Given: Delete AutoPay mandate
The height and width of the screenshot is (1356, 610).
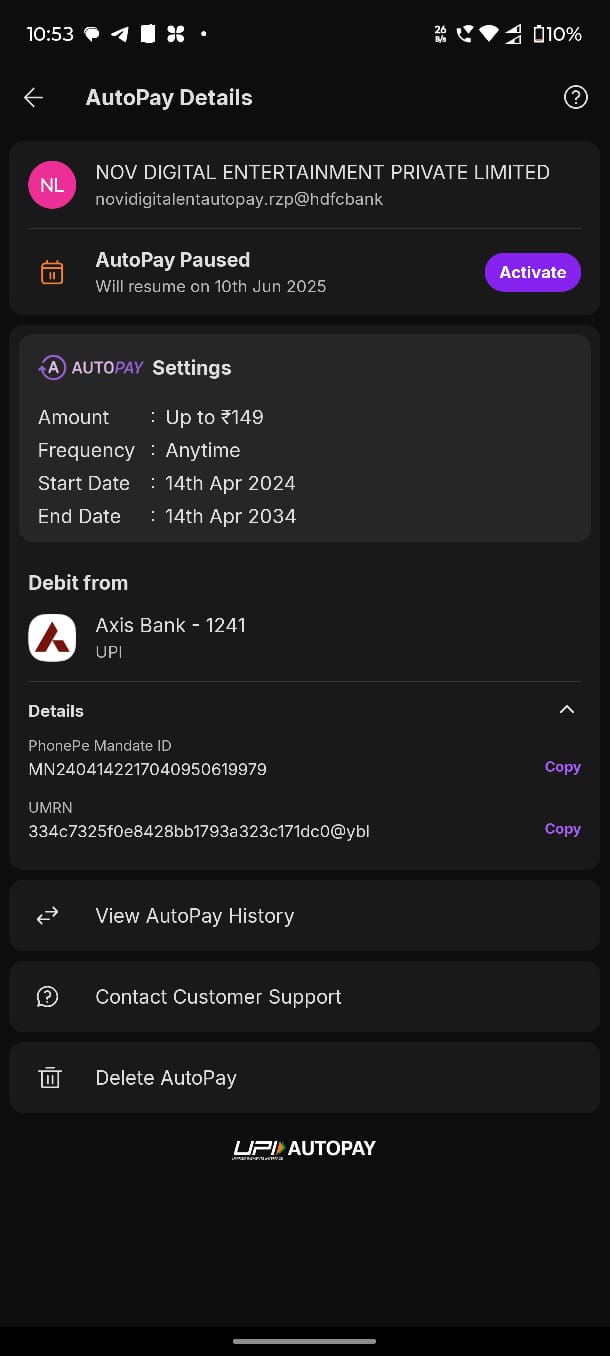Looking at the screenshot, I should (304, 1078).
